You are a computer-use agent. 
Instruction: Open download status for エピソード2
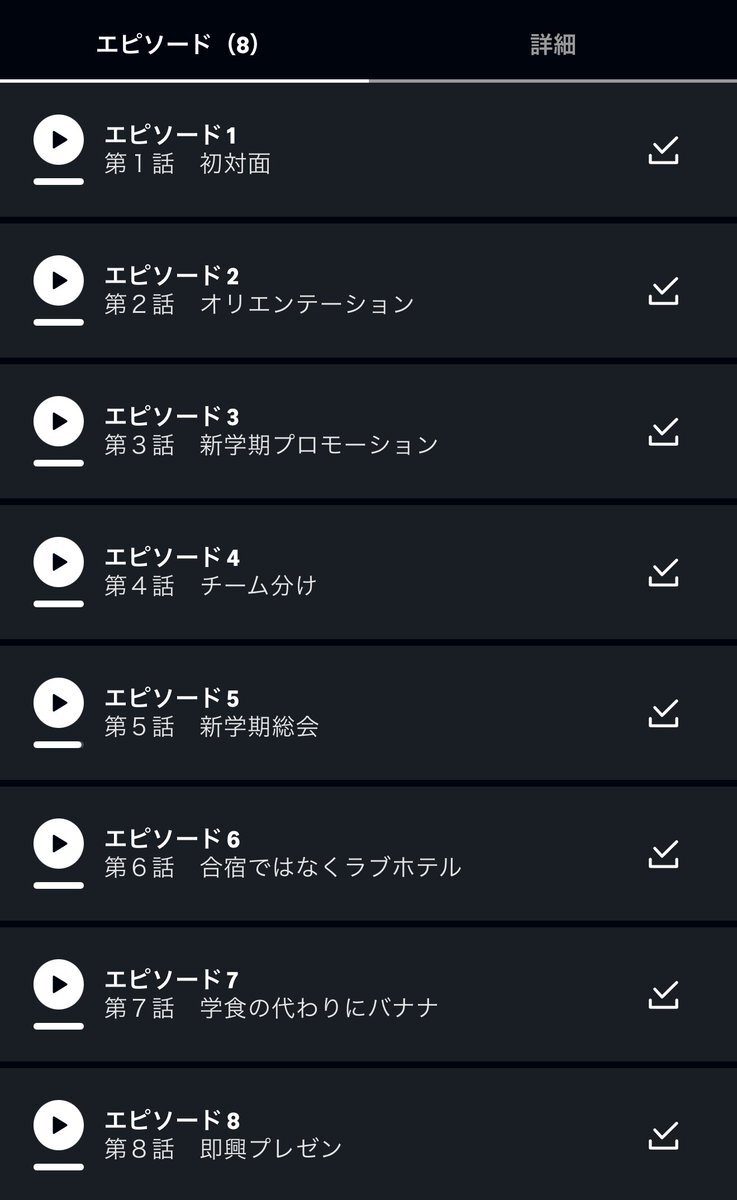pyautogui.click(x=664, y=292)
